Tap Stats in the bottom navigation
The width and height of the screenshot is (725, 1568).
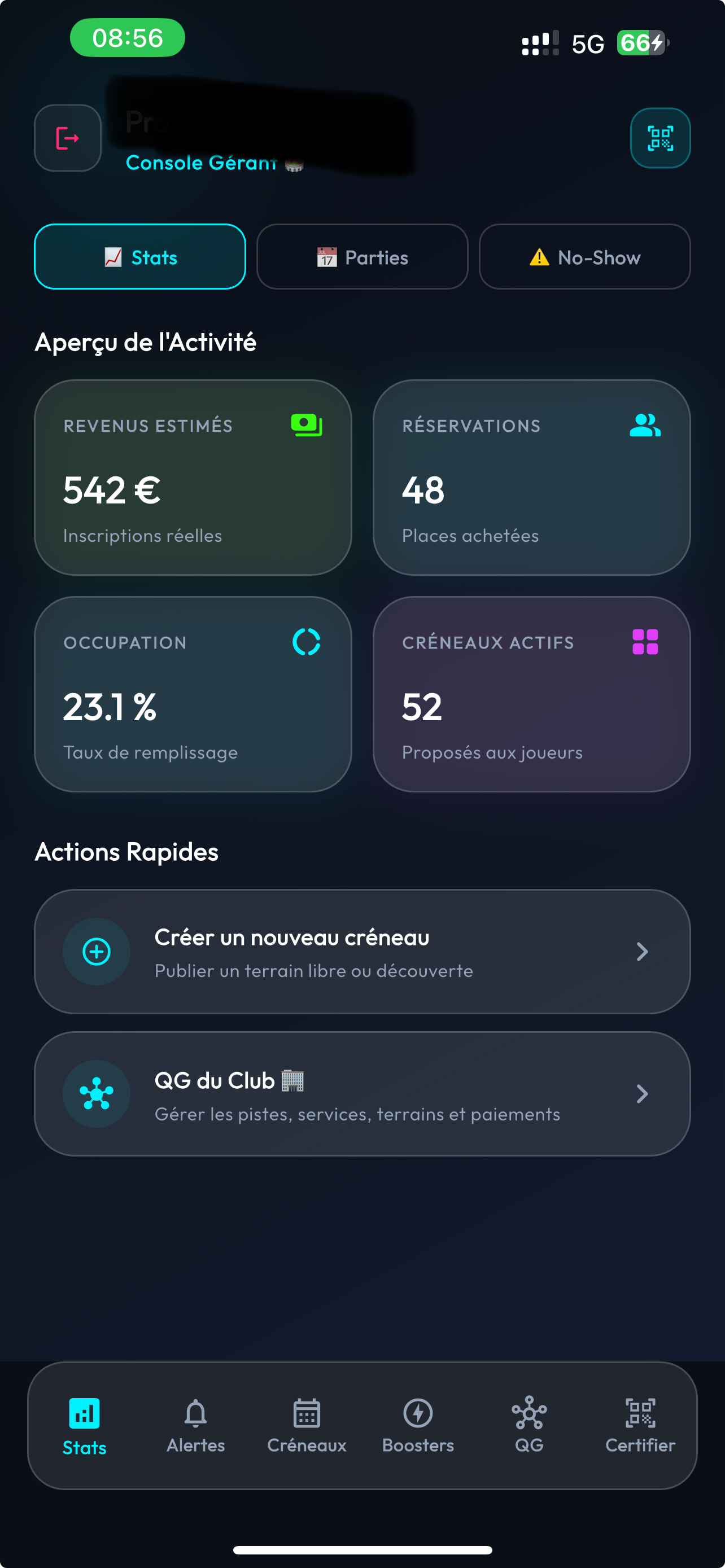[85, 1426]
